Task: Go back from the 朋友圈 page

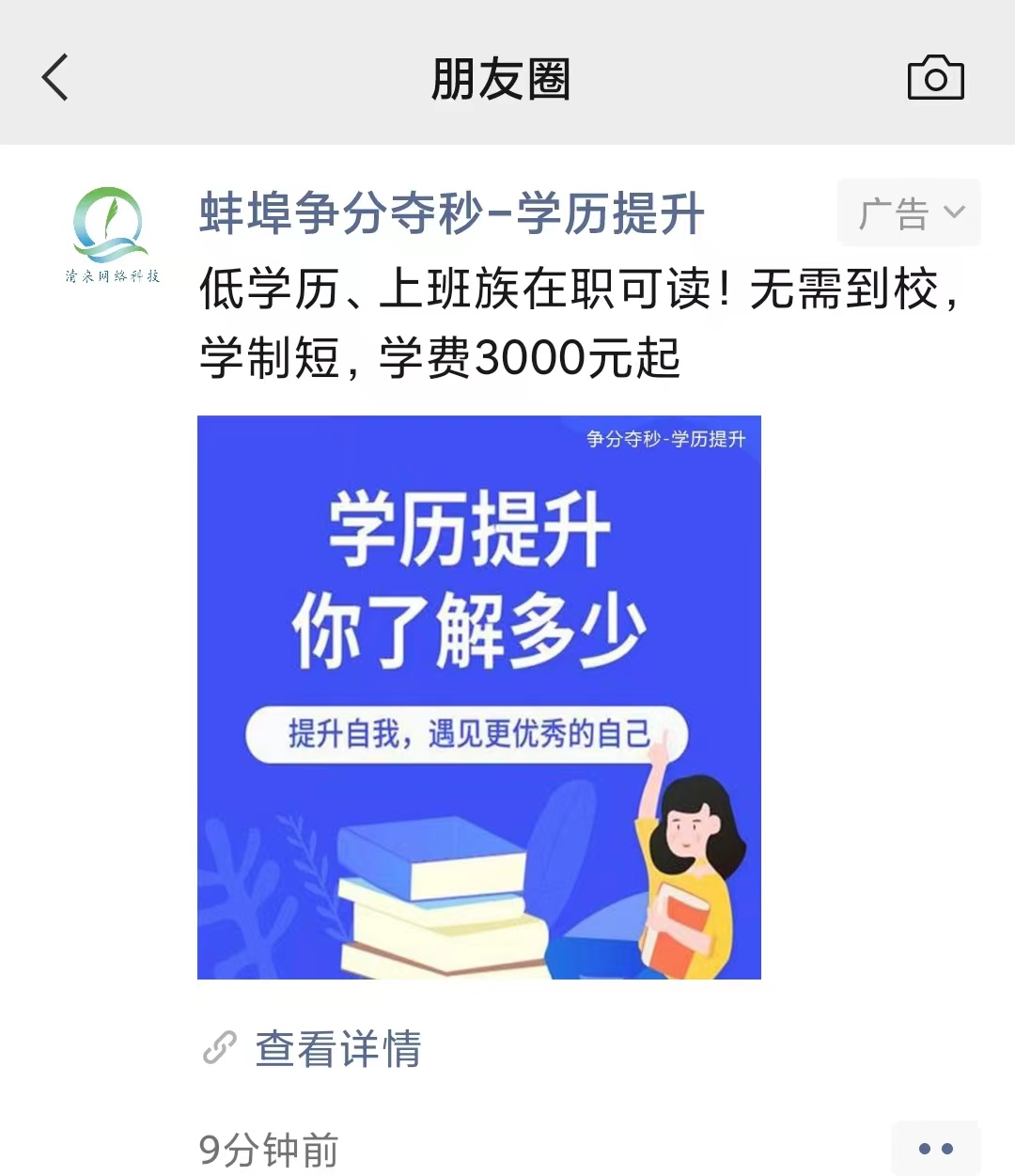Action: (56, 77)
